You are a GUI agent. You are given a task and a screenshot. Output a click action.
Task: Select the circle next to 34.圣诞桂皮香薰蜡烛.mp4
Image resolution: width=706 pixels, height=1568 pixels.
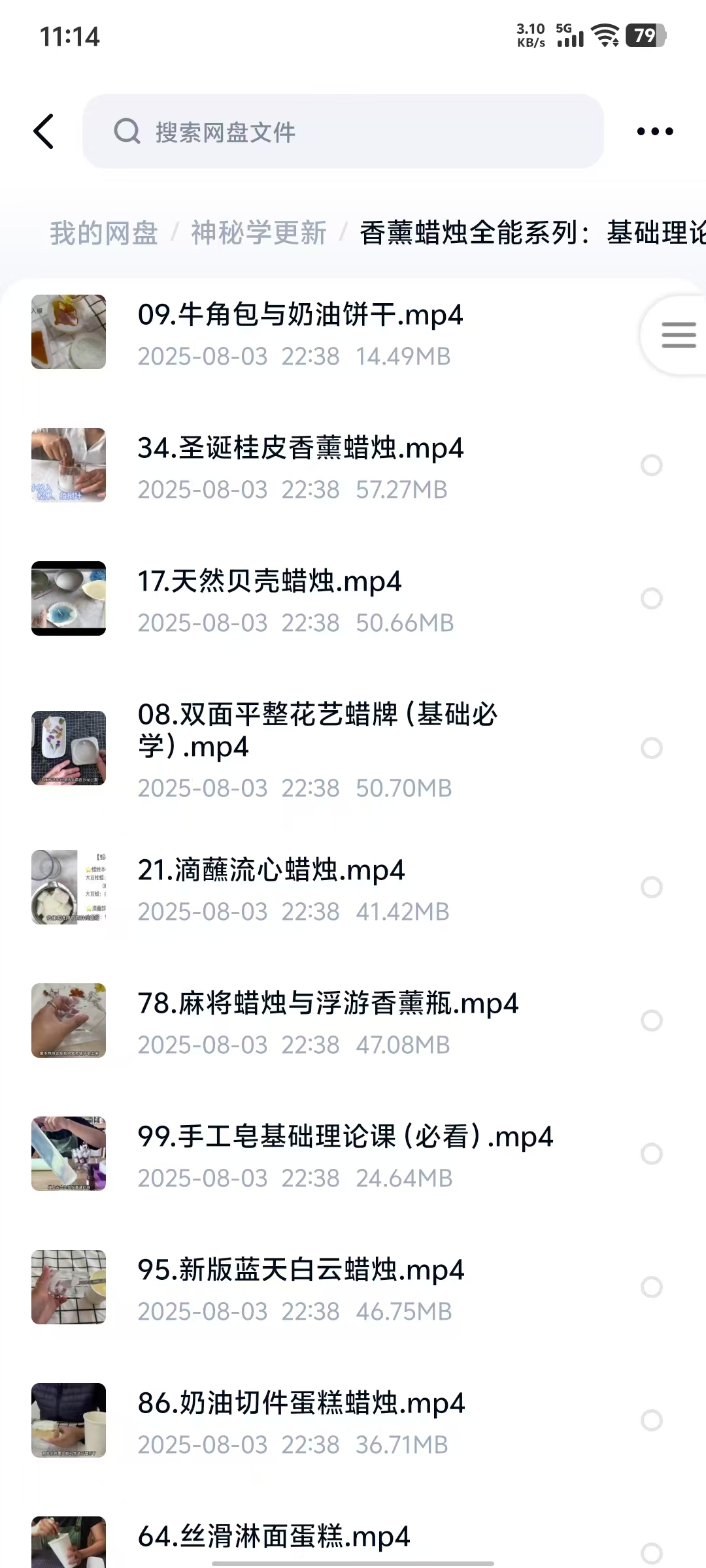point(652,465)
